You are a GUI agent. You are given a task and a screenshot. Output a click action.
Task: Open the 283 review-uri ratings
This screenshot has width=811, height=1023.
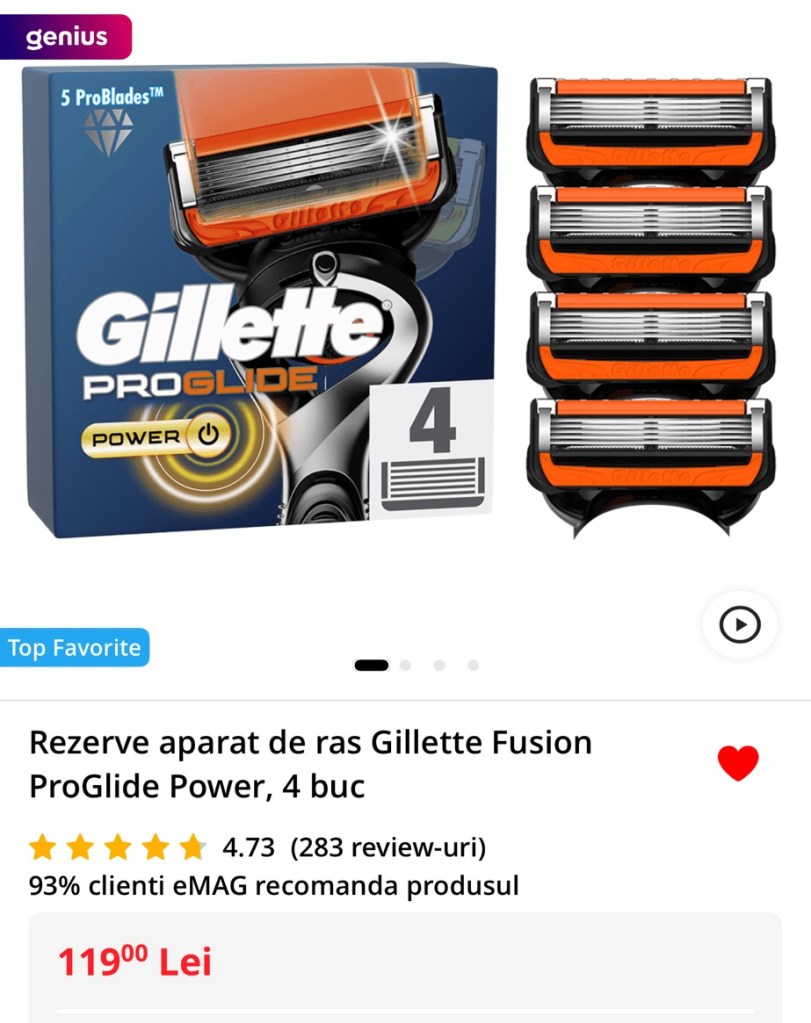388,848
